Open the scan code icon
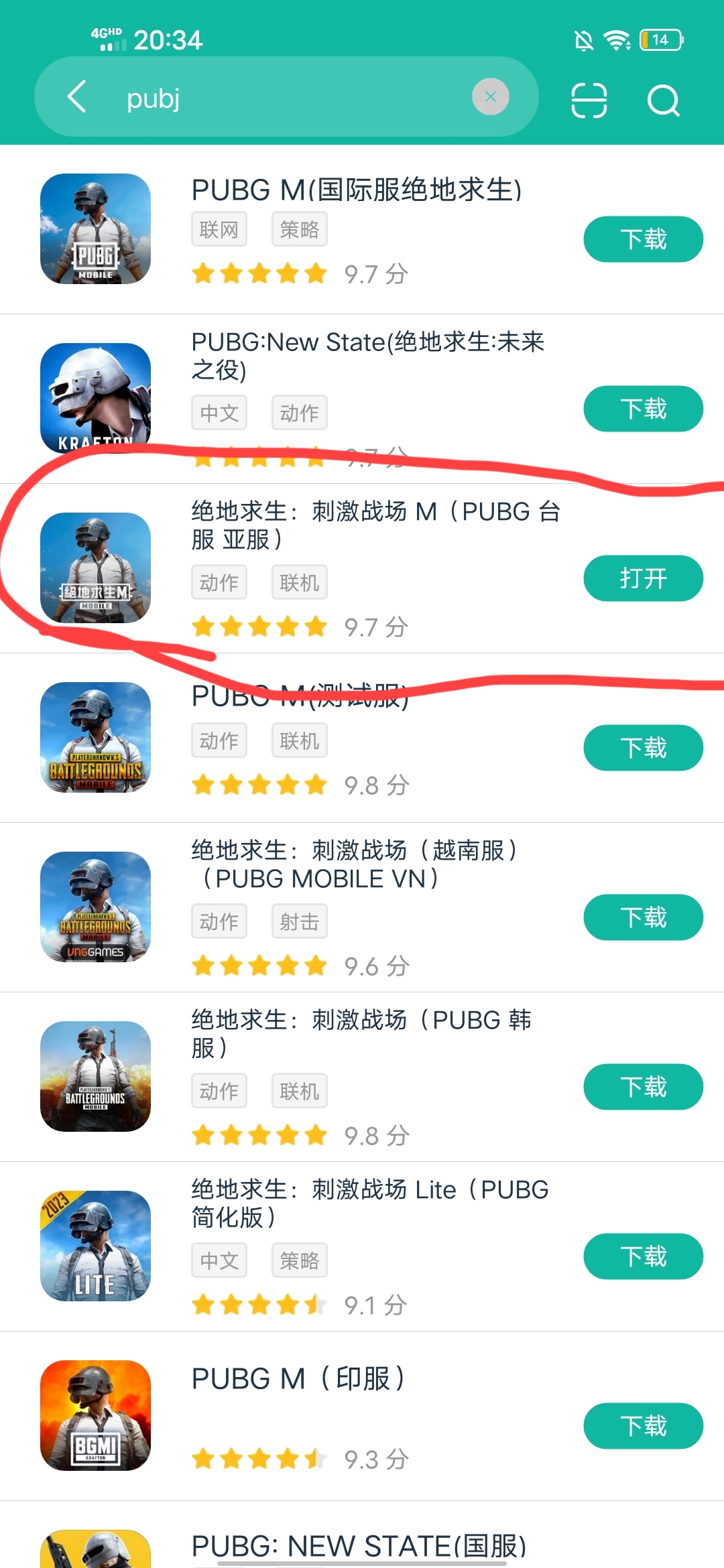 click(x=589, y=101)
